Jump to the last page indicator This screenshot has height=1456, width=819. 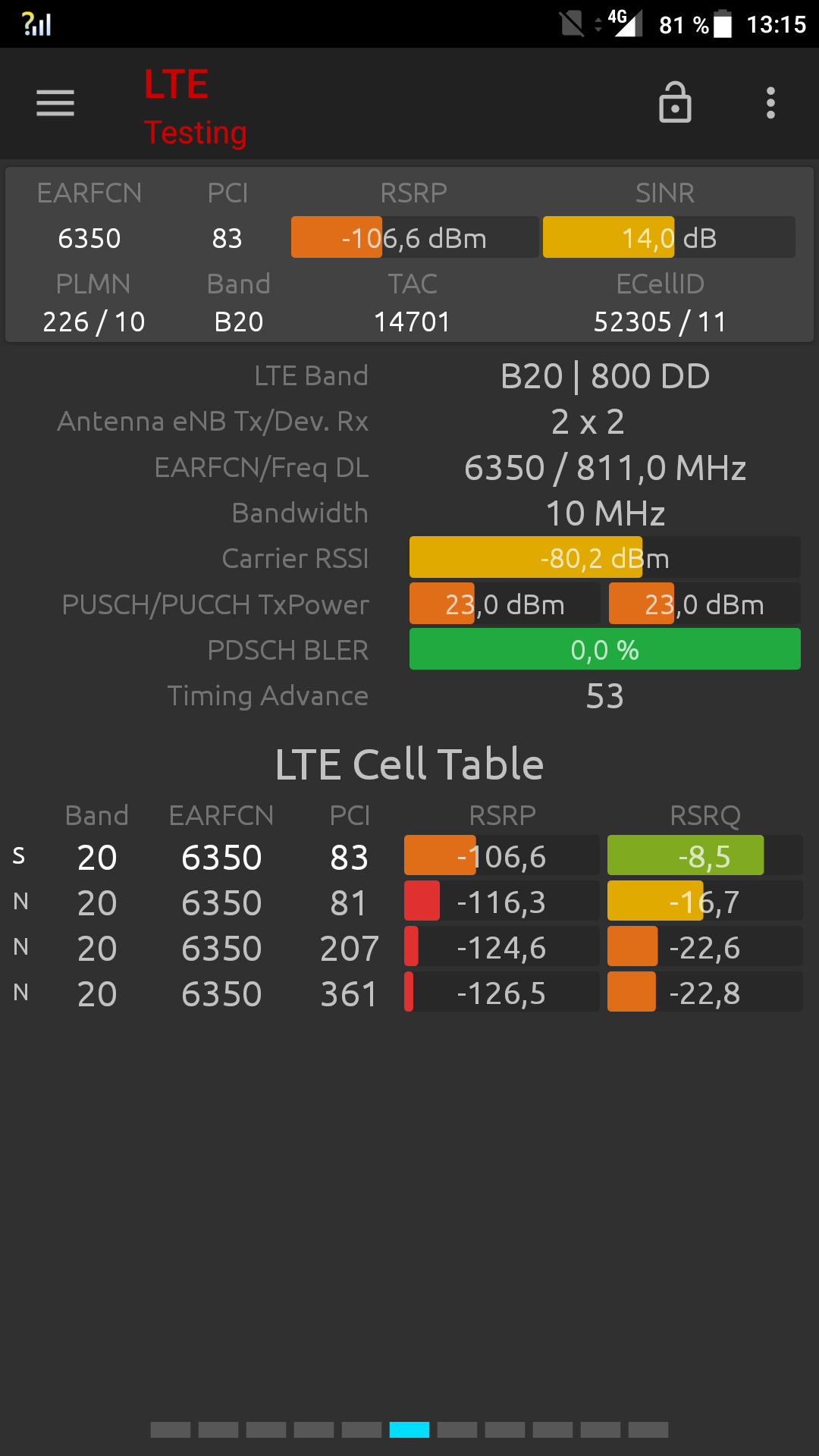tap(648, 1429)
